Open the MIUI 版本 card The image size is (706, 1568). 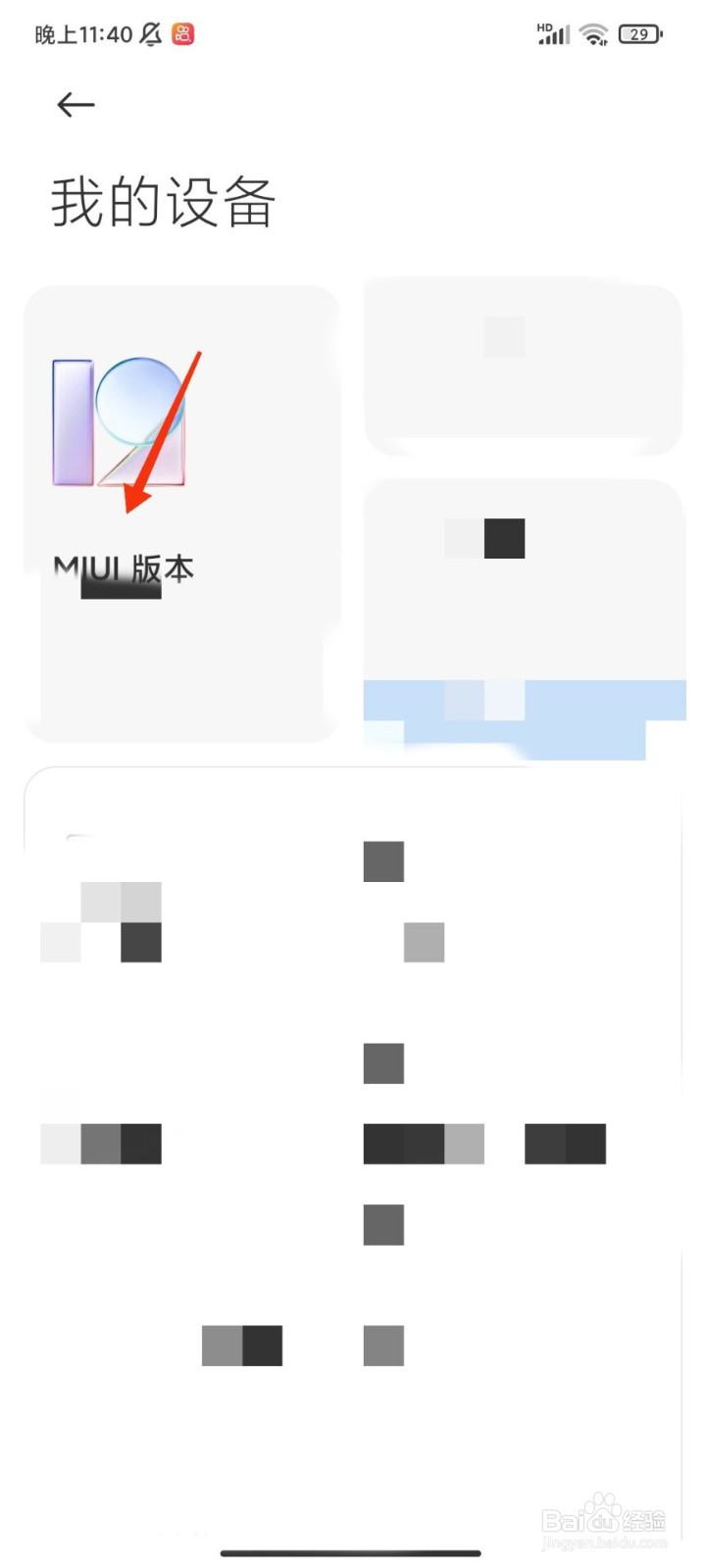point(180,510)
